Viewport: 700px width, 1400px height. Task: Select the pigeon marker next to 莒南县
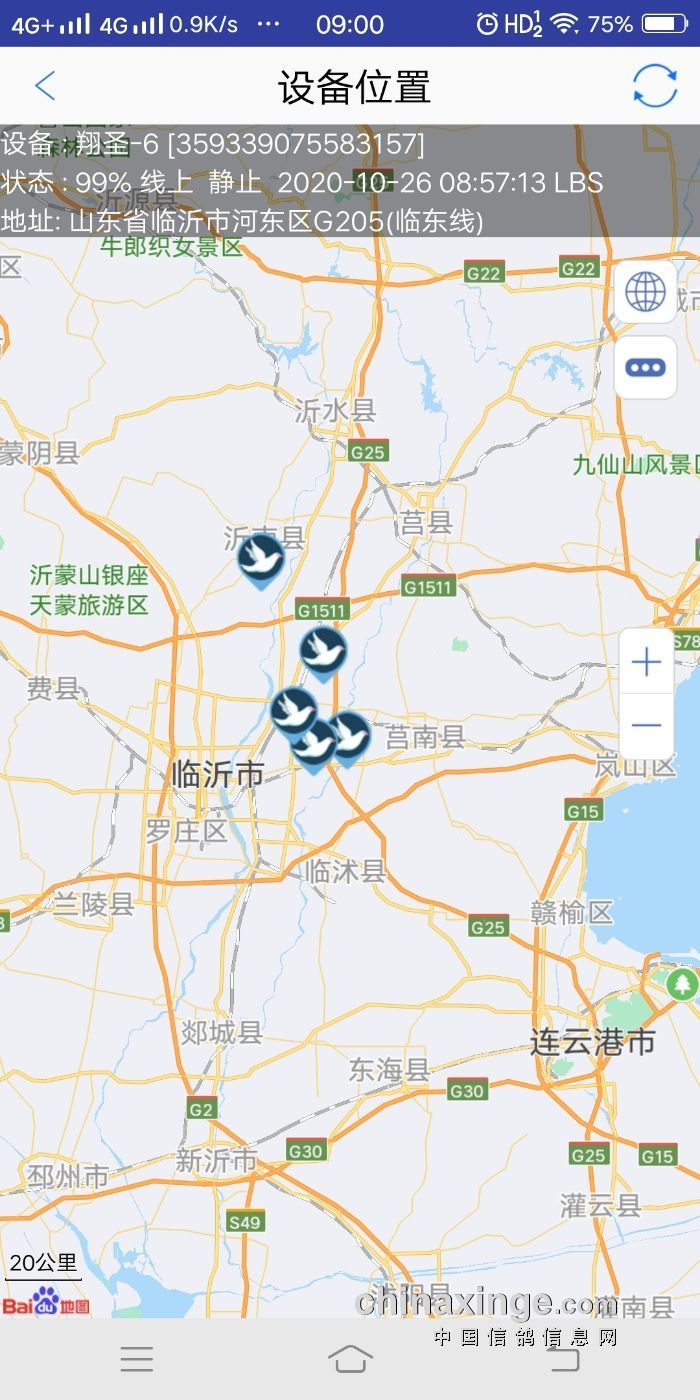[349, 734]
